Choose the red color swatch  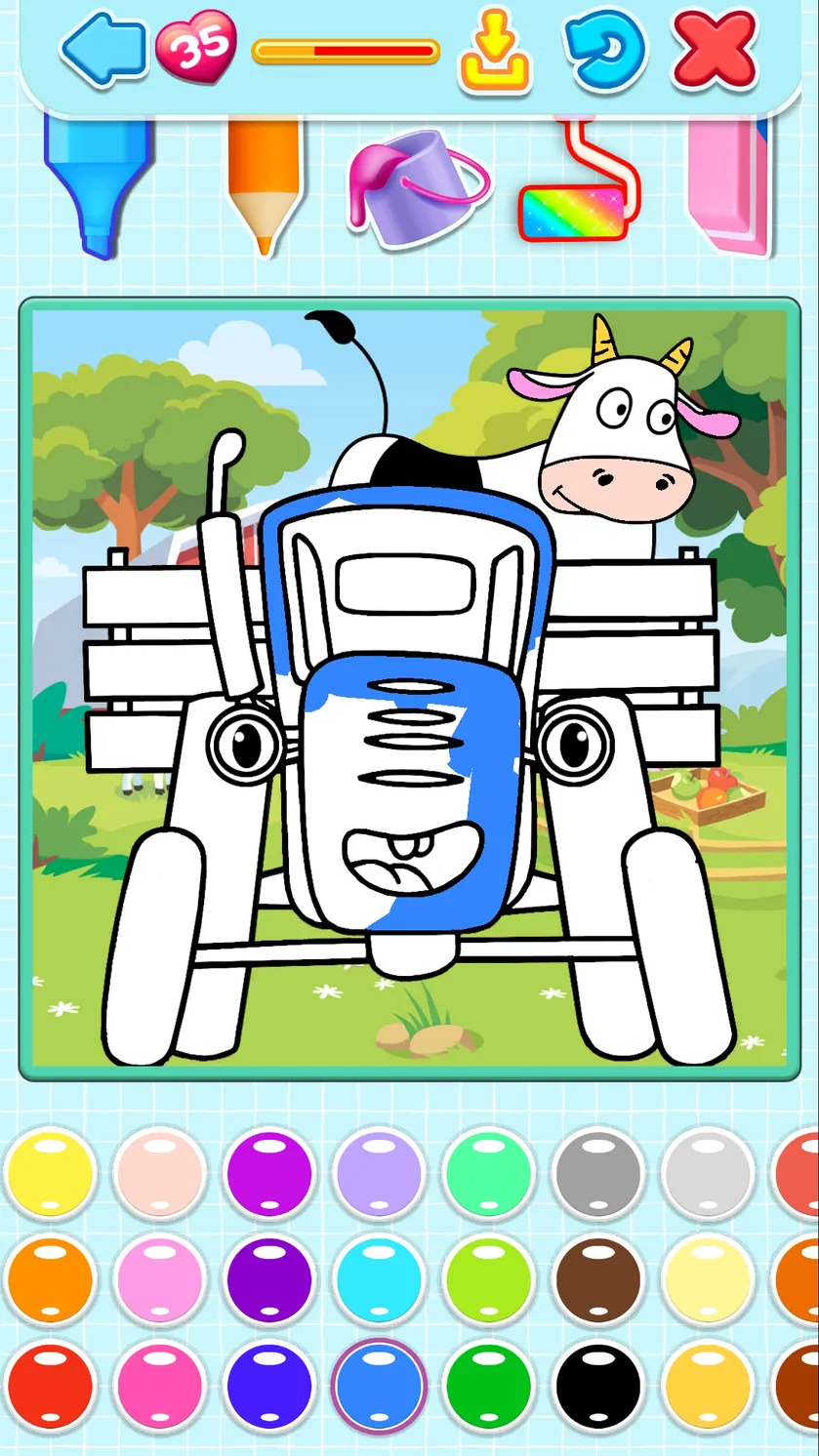[x=51, y=1386]
